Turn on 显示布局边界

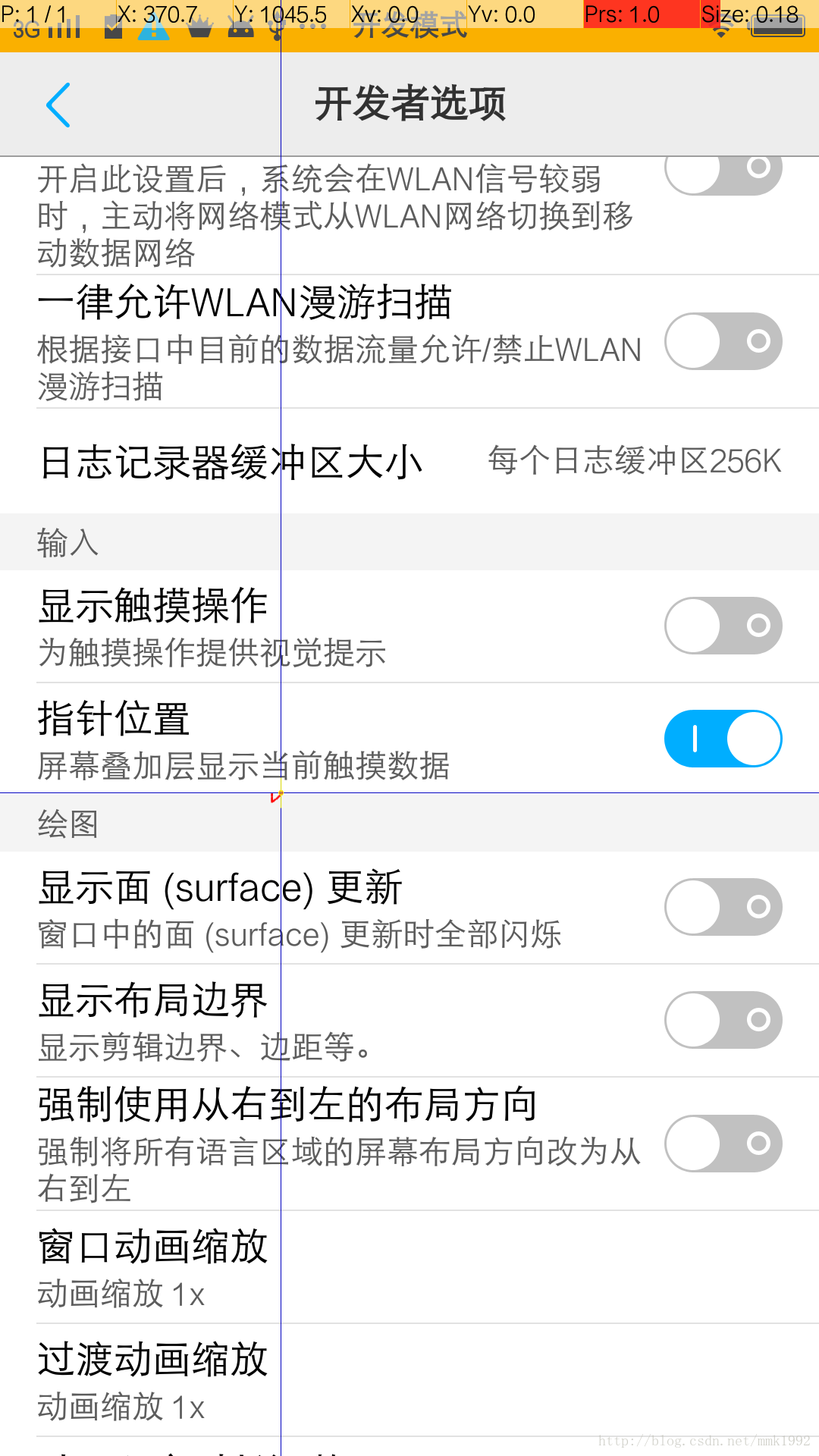tap(723, 1020)
